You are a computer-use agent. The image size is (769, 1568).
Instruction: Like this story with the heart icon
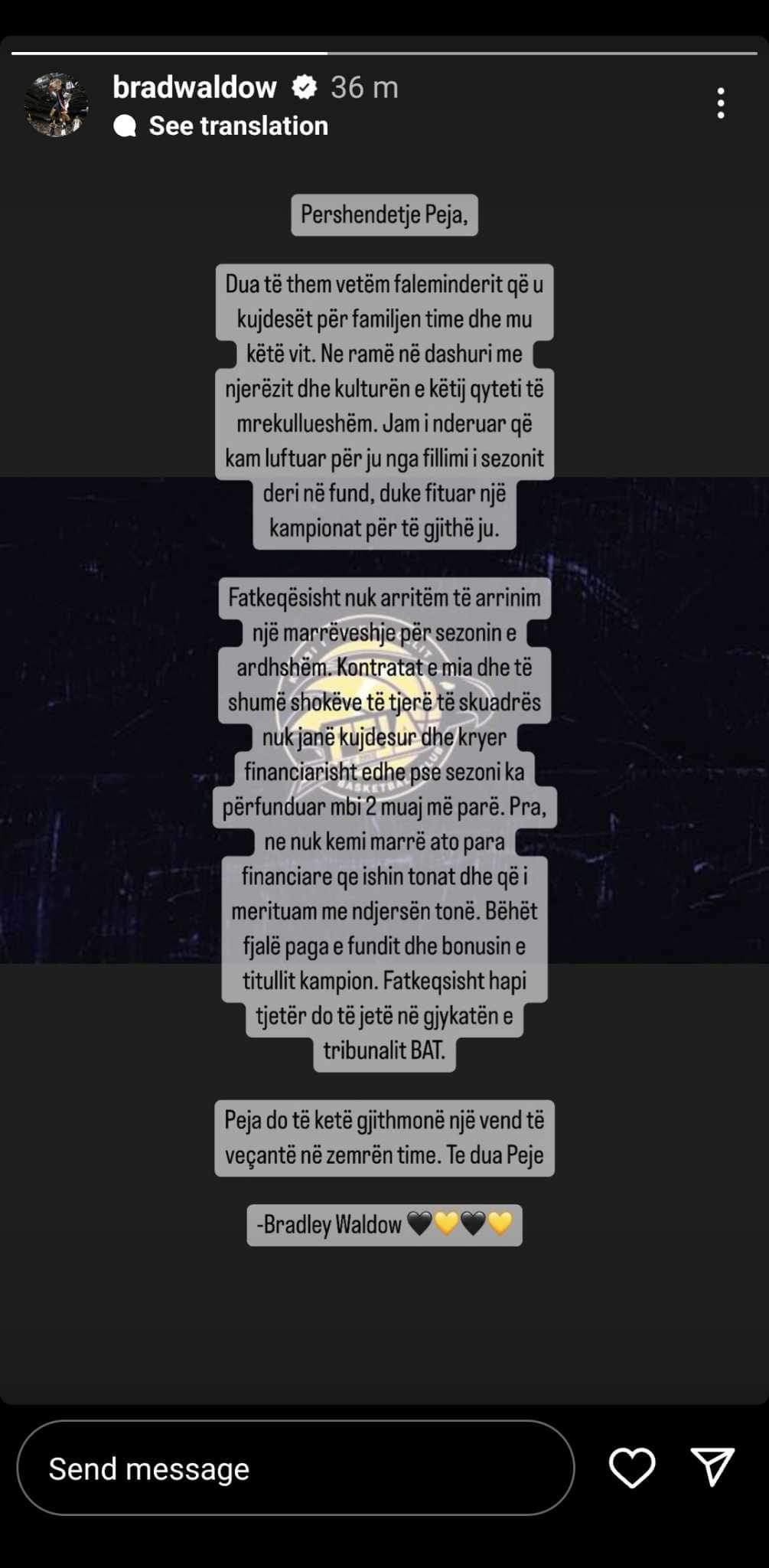tap(631, 1467)
